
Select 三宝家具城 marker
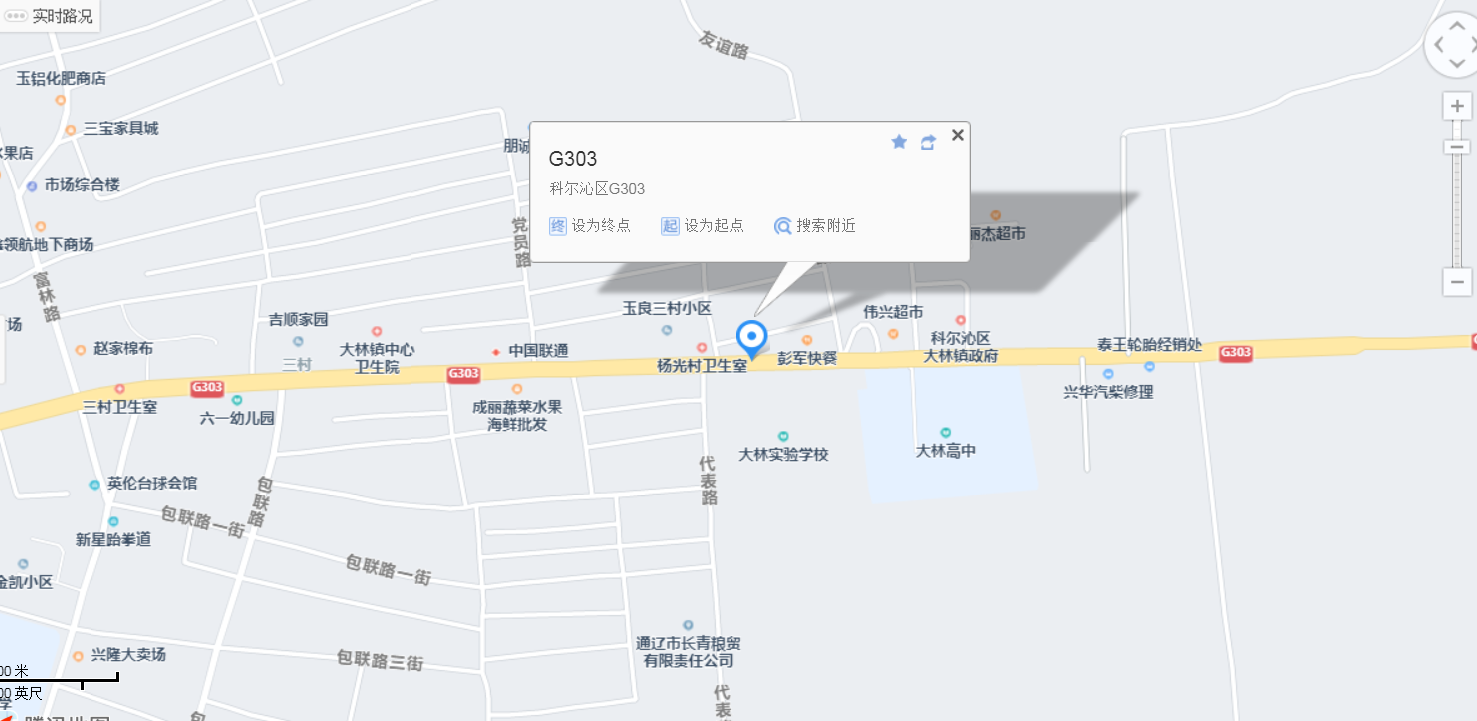click(71, 130)
